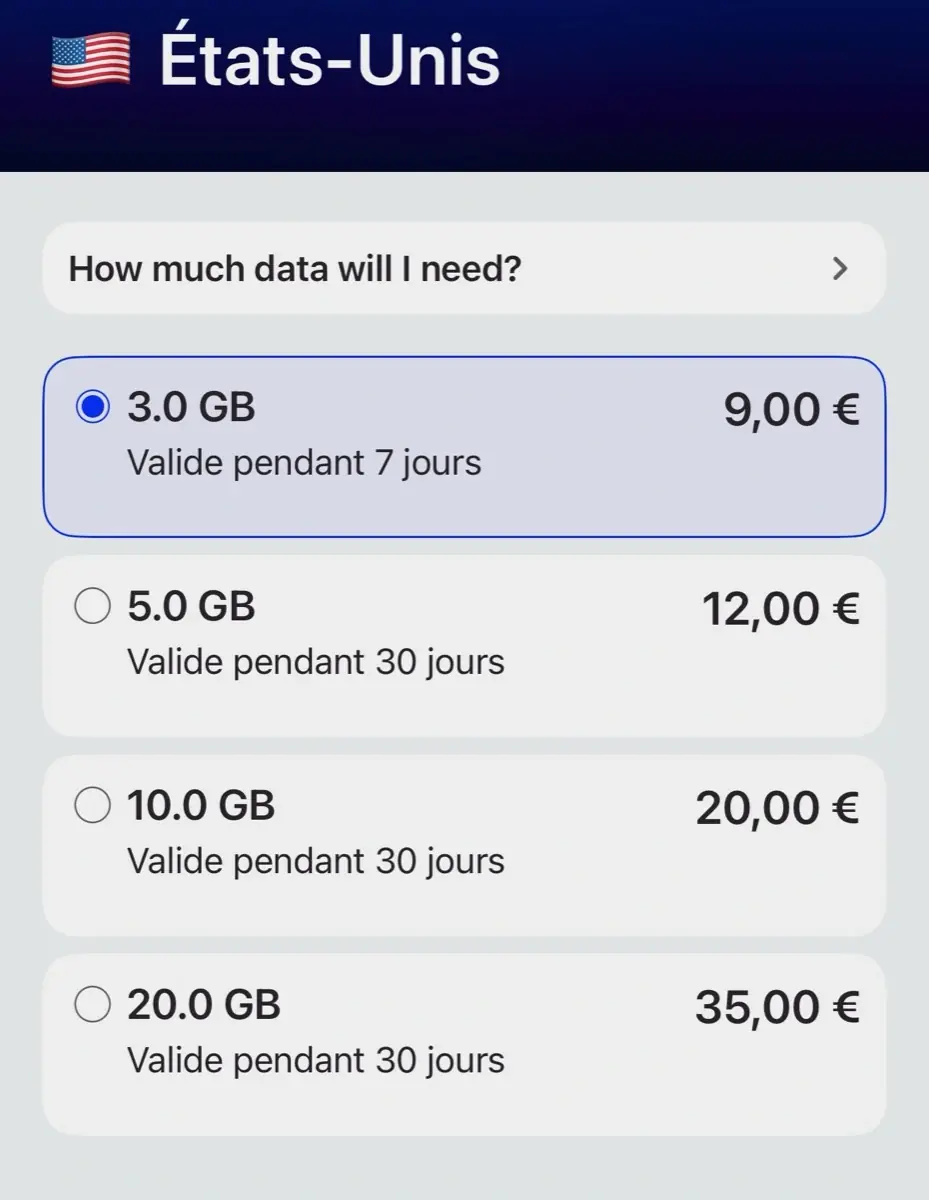Tap the chevron on the data guide row

point(840,268)
